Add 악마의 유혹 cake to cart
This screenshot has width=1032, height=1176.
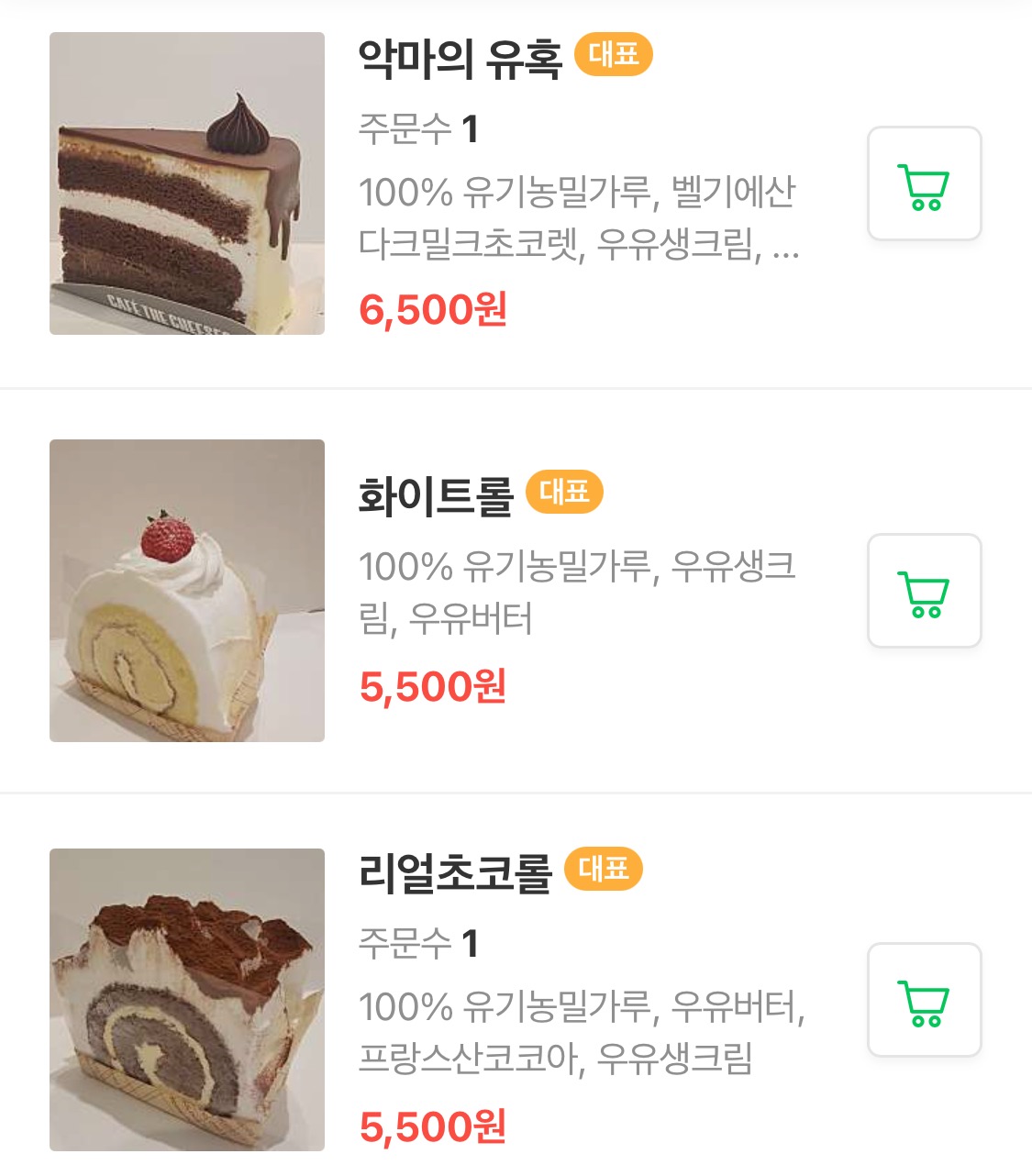[x=924, y=183]
